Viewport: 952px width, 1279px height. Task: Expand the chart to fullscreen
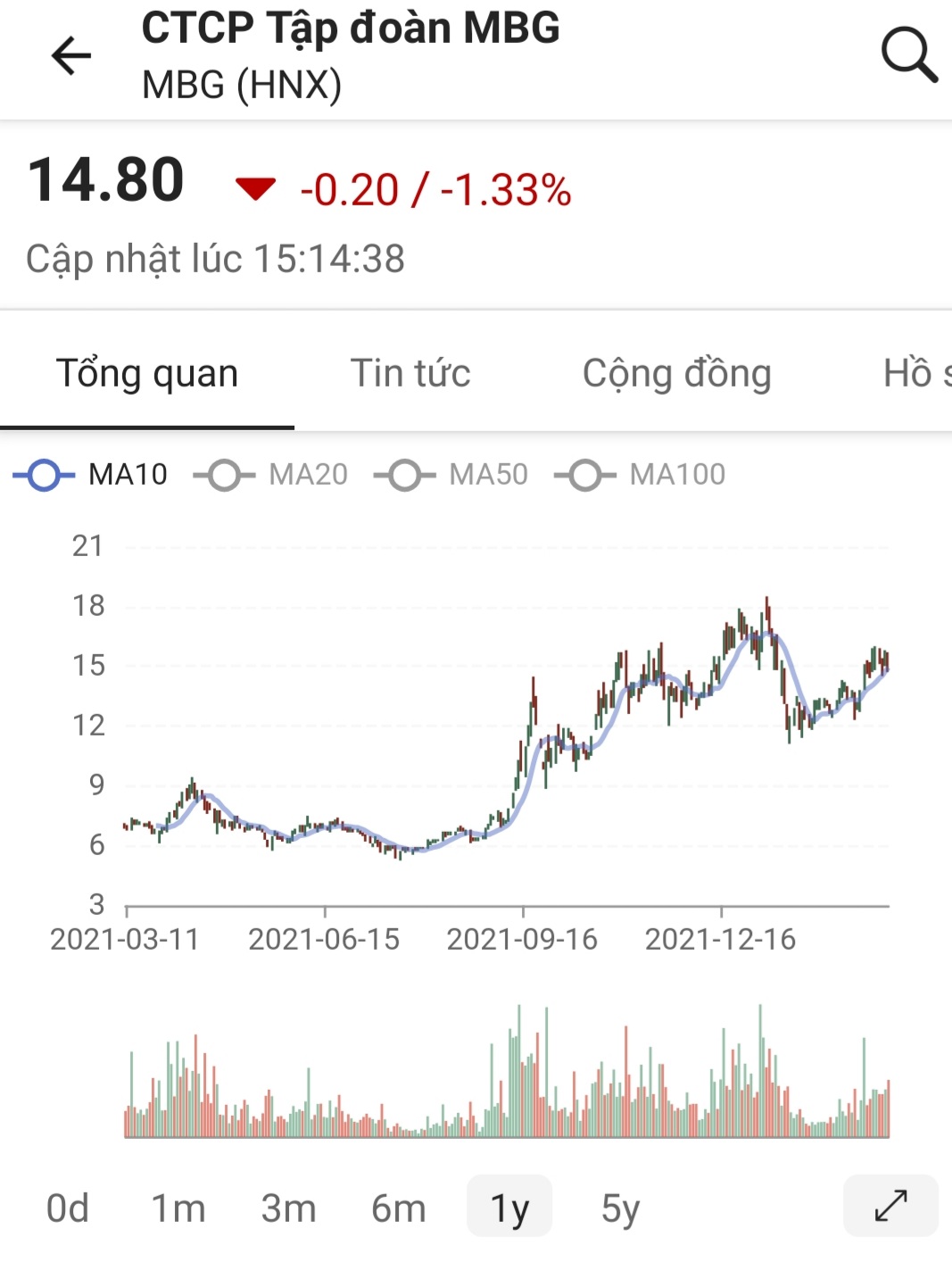[890, 1206]
